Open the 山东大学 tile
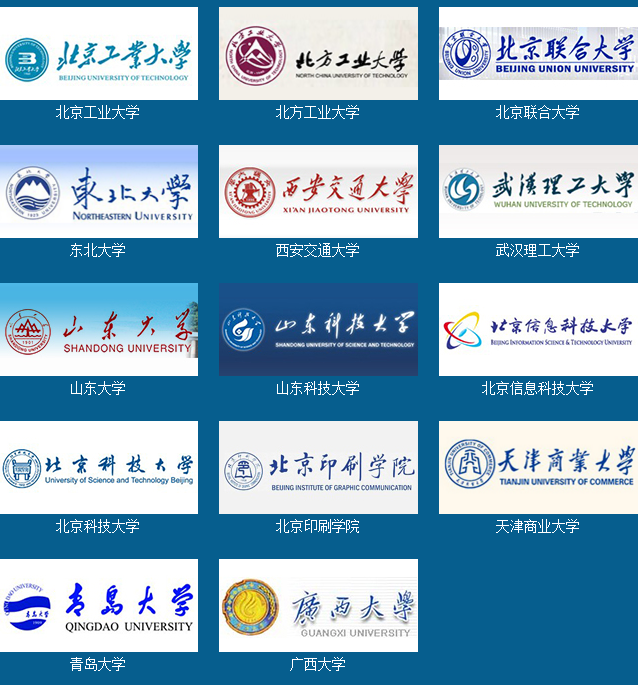The image size is (638, 685). (99, 330)
